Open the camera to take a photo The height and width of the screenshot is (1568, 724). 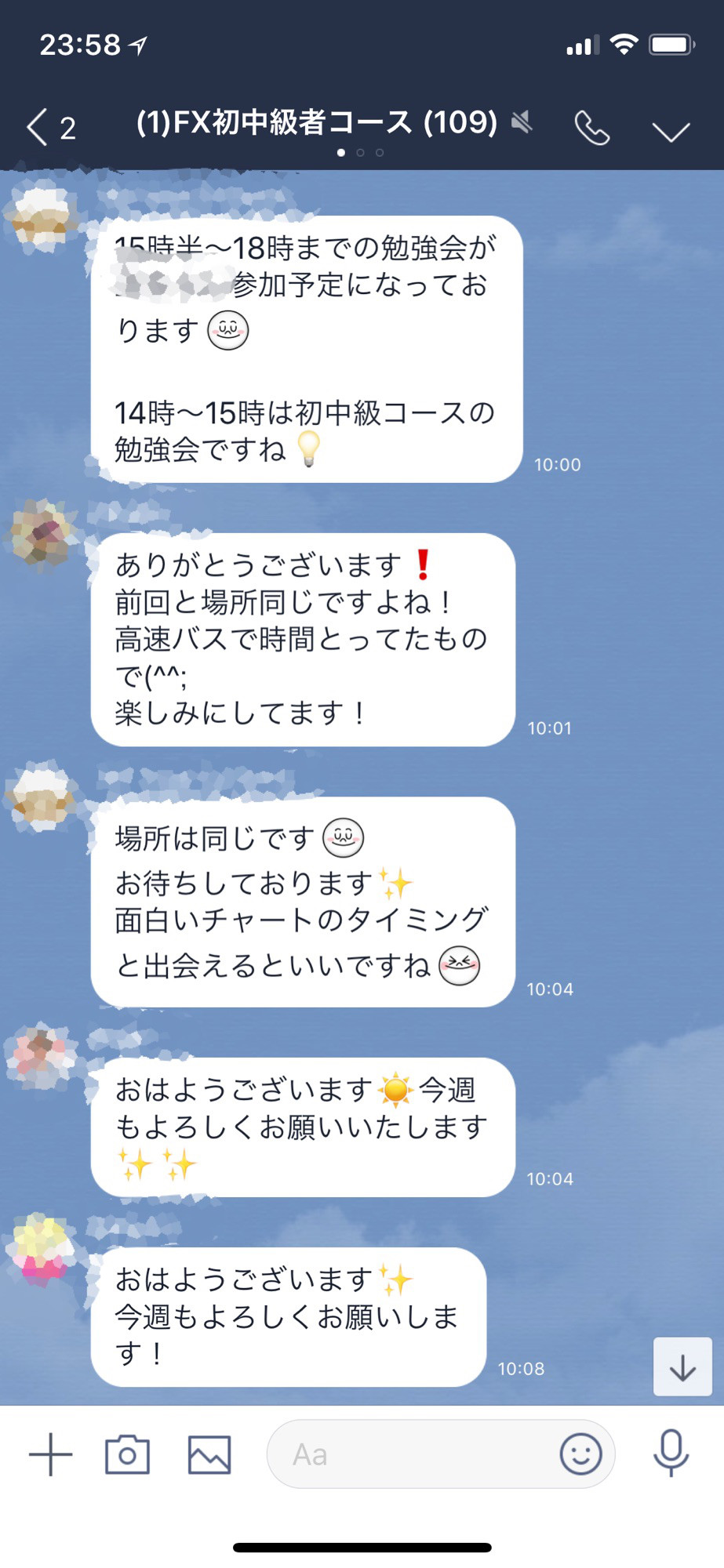pos(127,1454)
